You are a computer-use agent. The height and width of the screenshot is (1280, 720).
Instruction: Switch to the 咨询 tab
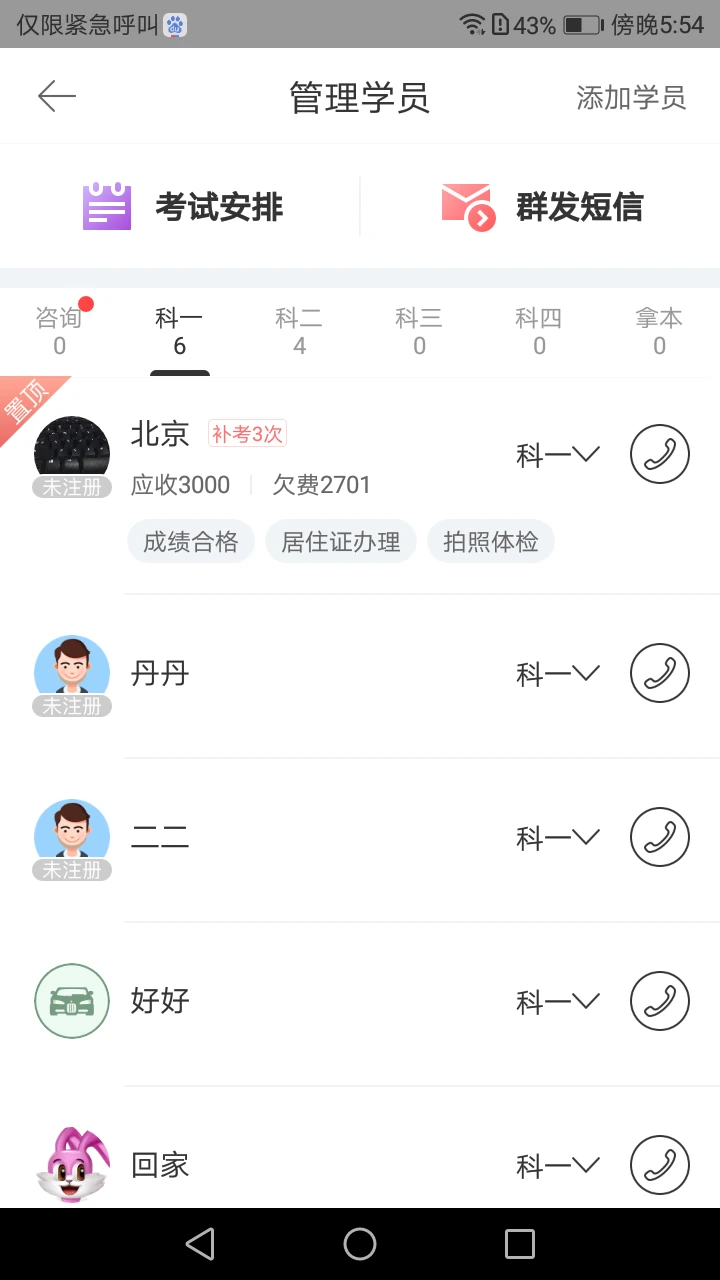click(59, 331)
